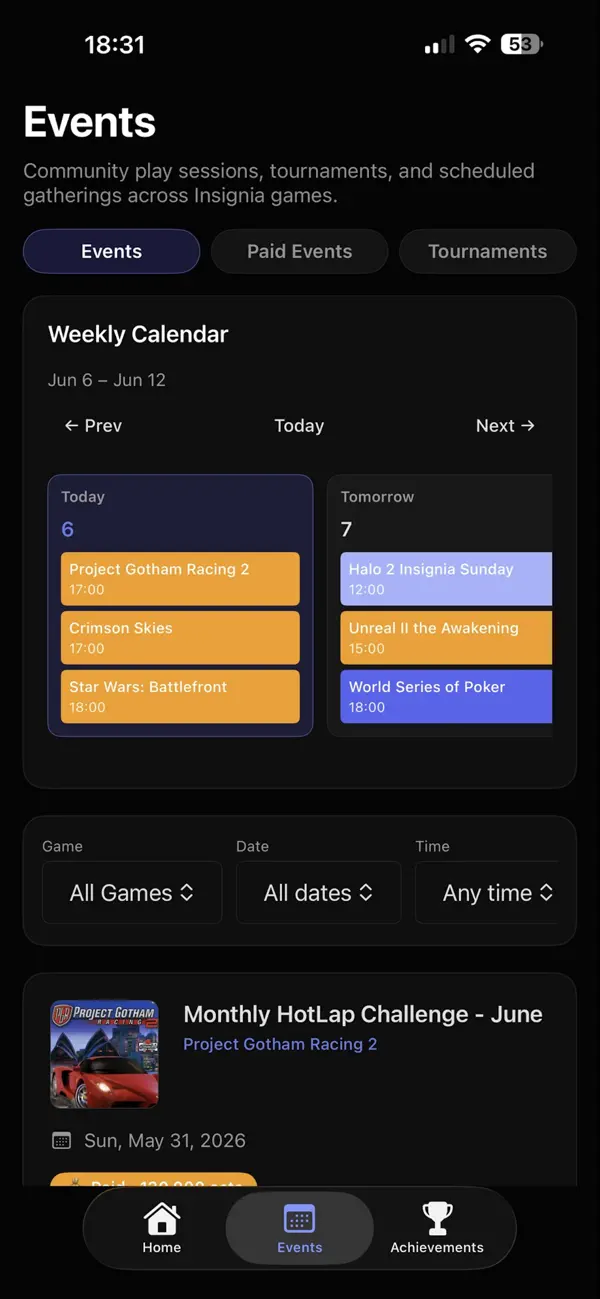The image size is (600, 1299).
Task: Go to the Home tab
Action: tap(161, 1228)
